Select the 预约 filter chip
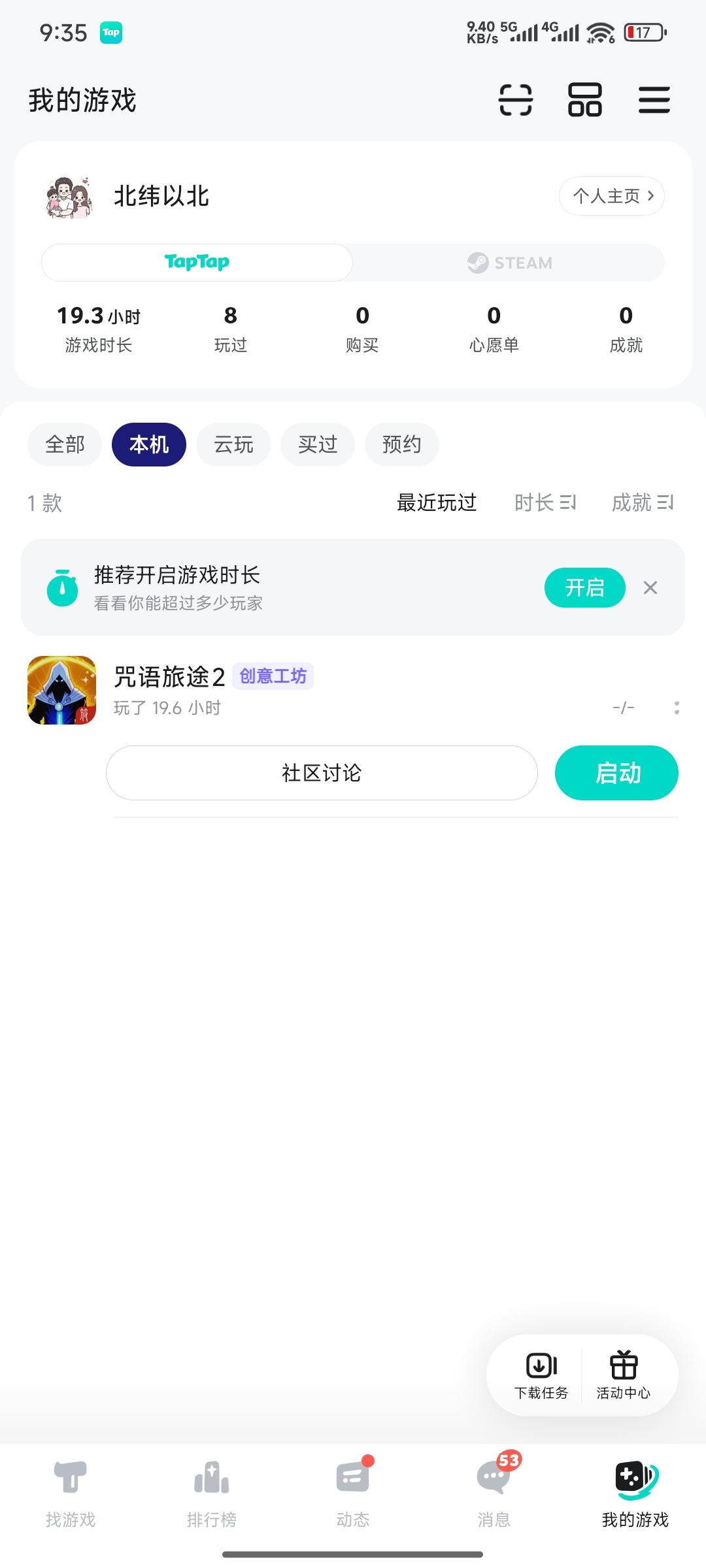Screen dimensions: 706x1568 point(402,444)
